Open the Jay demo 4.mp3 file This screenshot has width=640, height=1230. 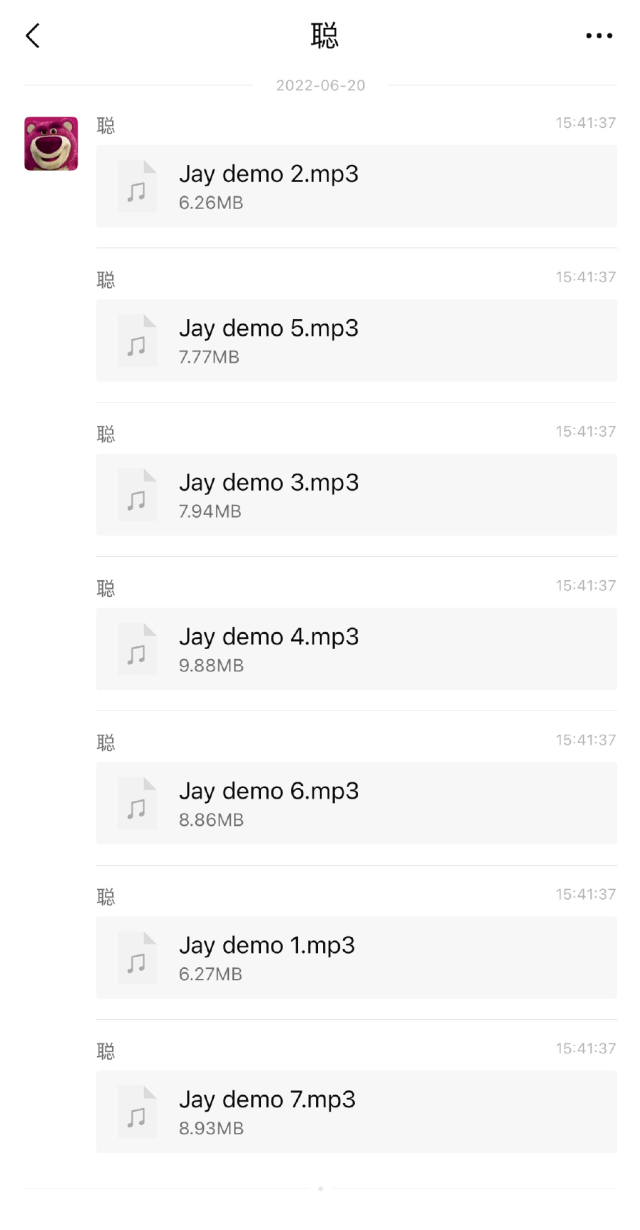(x=356, y=649)
